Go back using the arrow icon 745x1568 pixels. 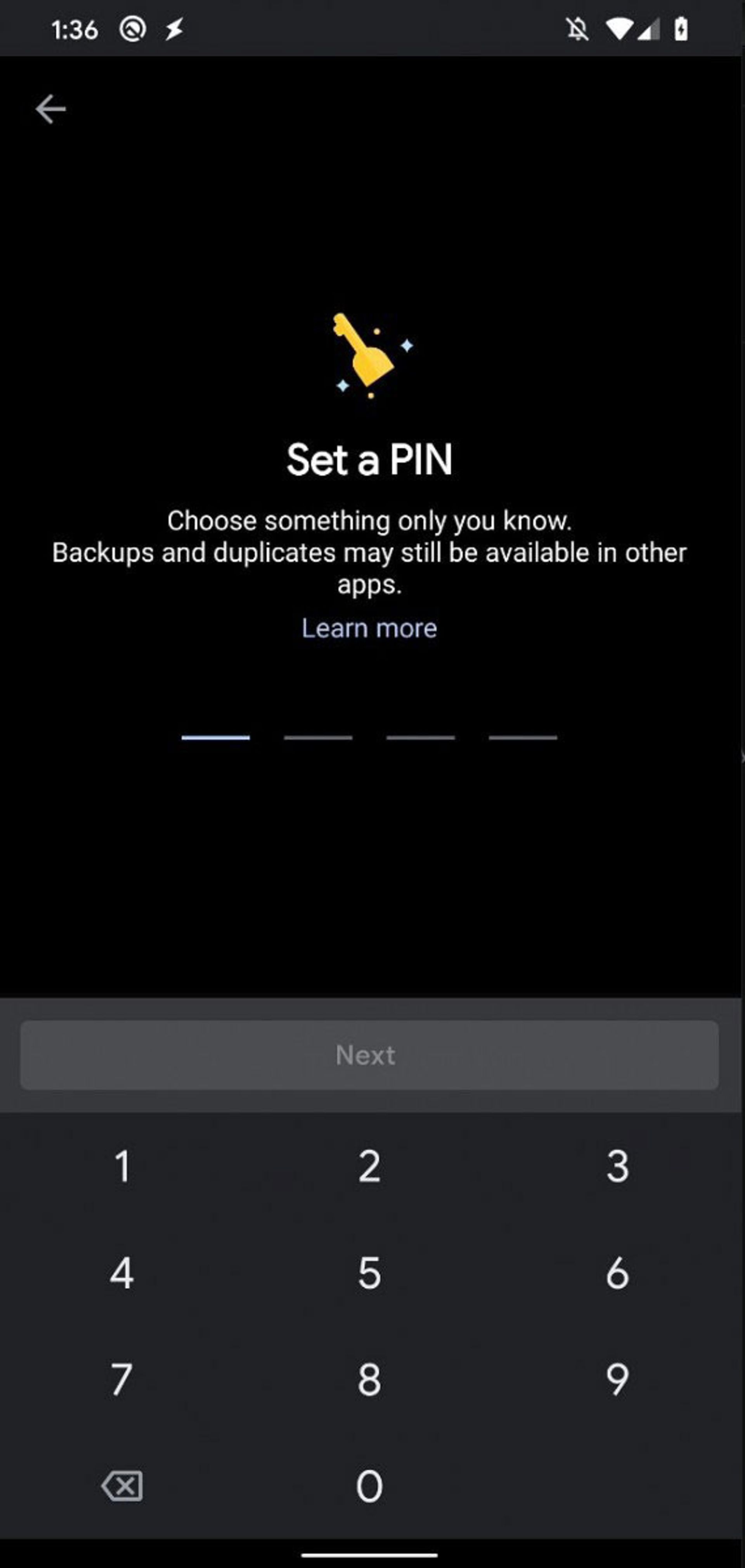tap(50, 109)
